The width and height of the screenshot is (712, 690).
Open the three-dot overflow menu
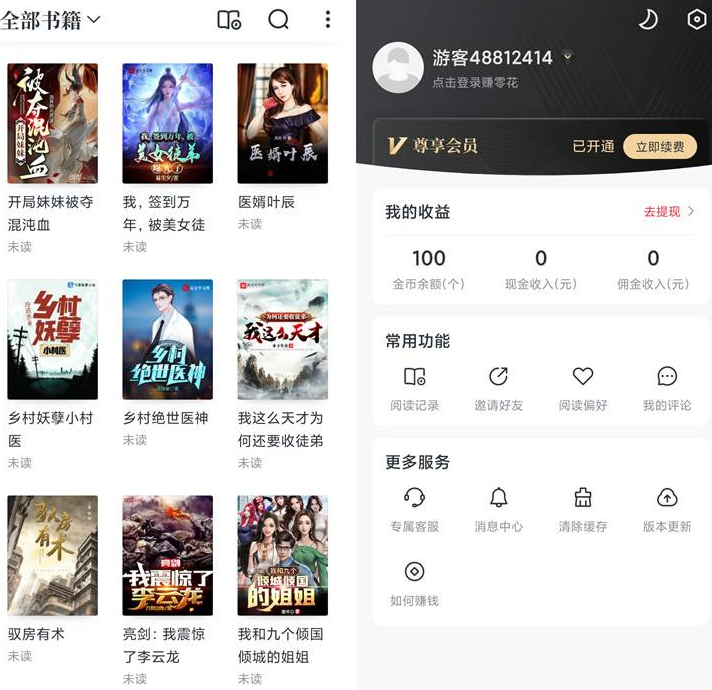click(x=327, y=20)
